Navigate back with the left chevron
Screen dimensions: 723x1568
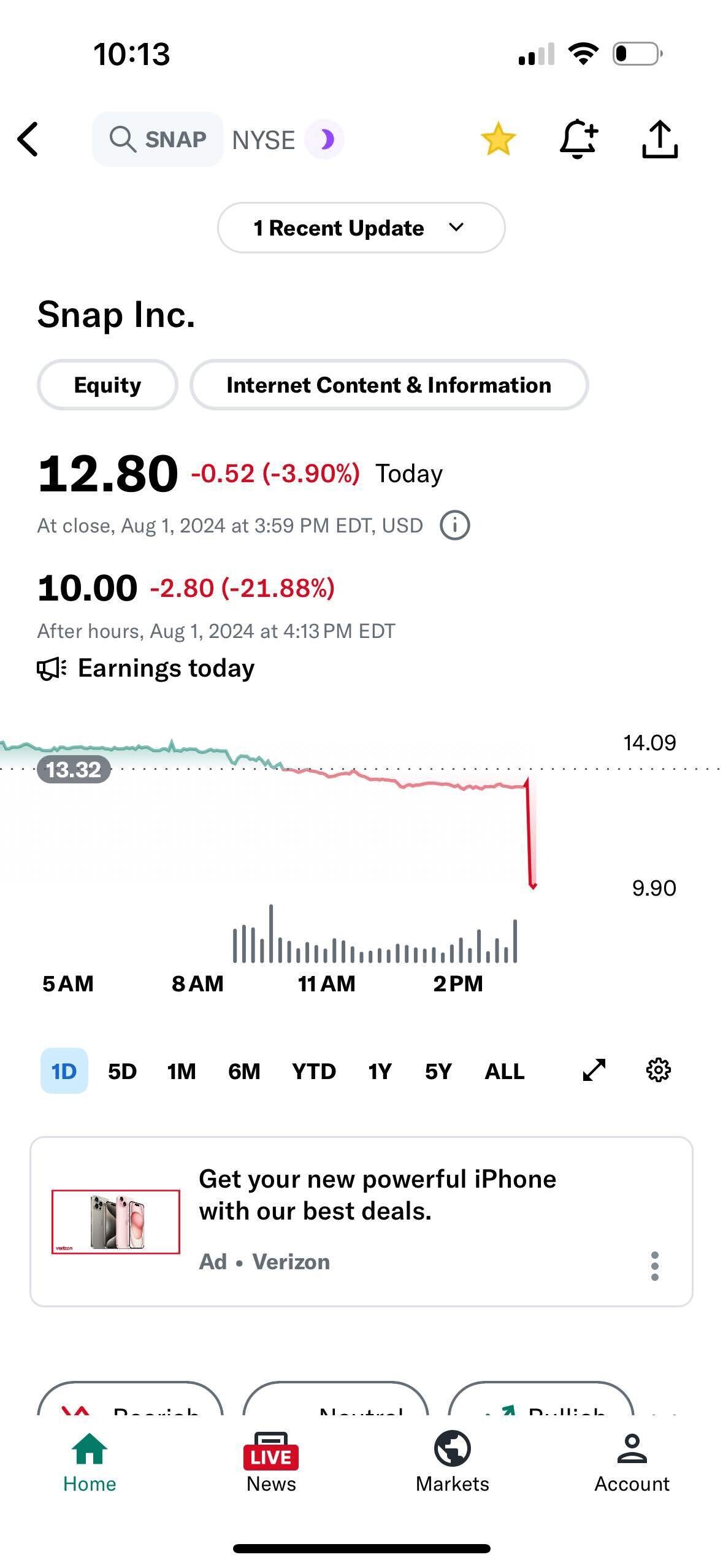[29, 139]
